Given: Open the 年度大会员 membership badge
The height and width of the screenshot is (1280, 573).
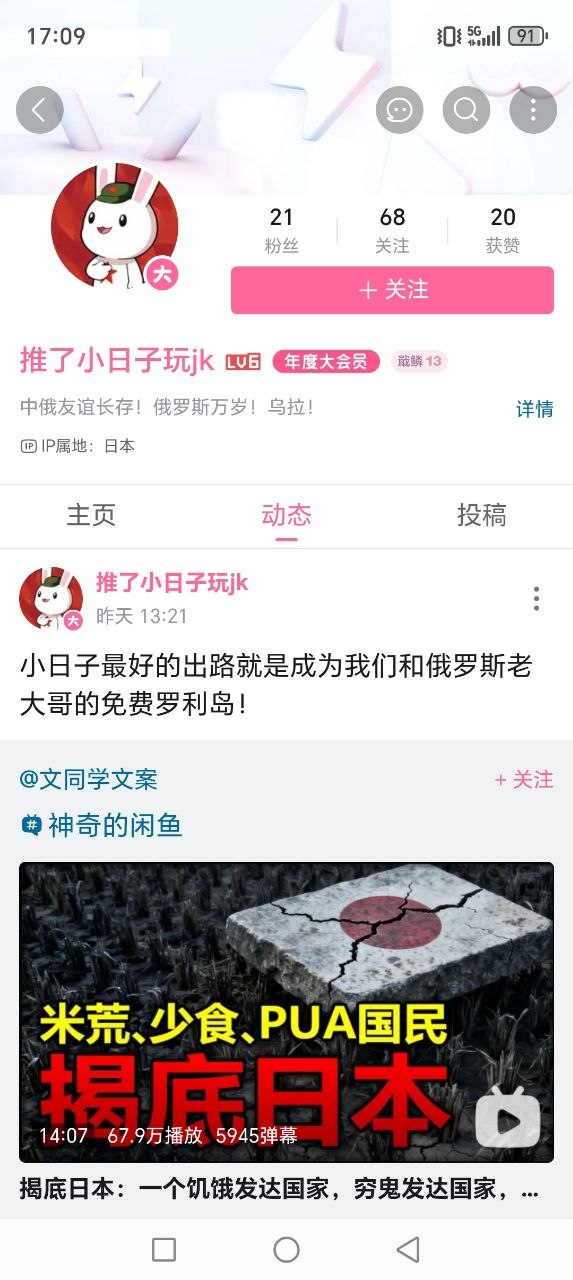Looking at the screenshot, I should pos(326,361).
